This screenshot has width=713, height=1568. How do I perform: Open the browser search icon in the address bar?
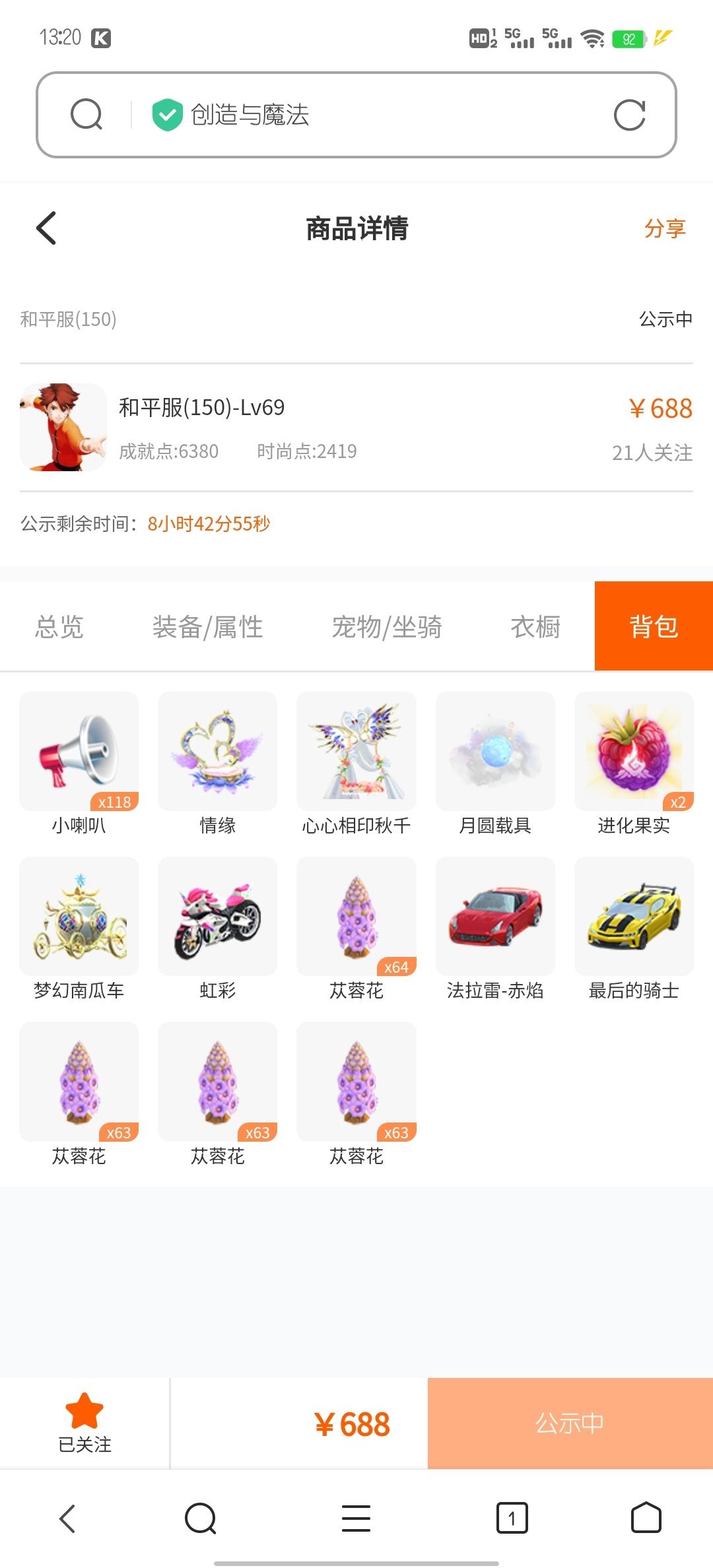[86, 115]
